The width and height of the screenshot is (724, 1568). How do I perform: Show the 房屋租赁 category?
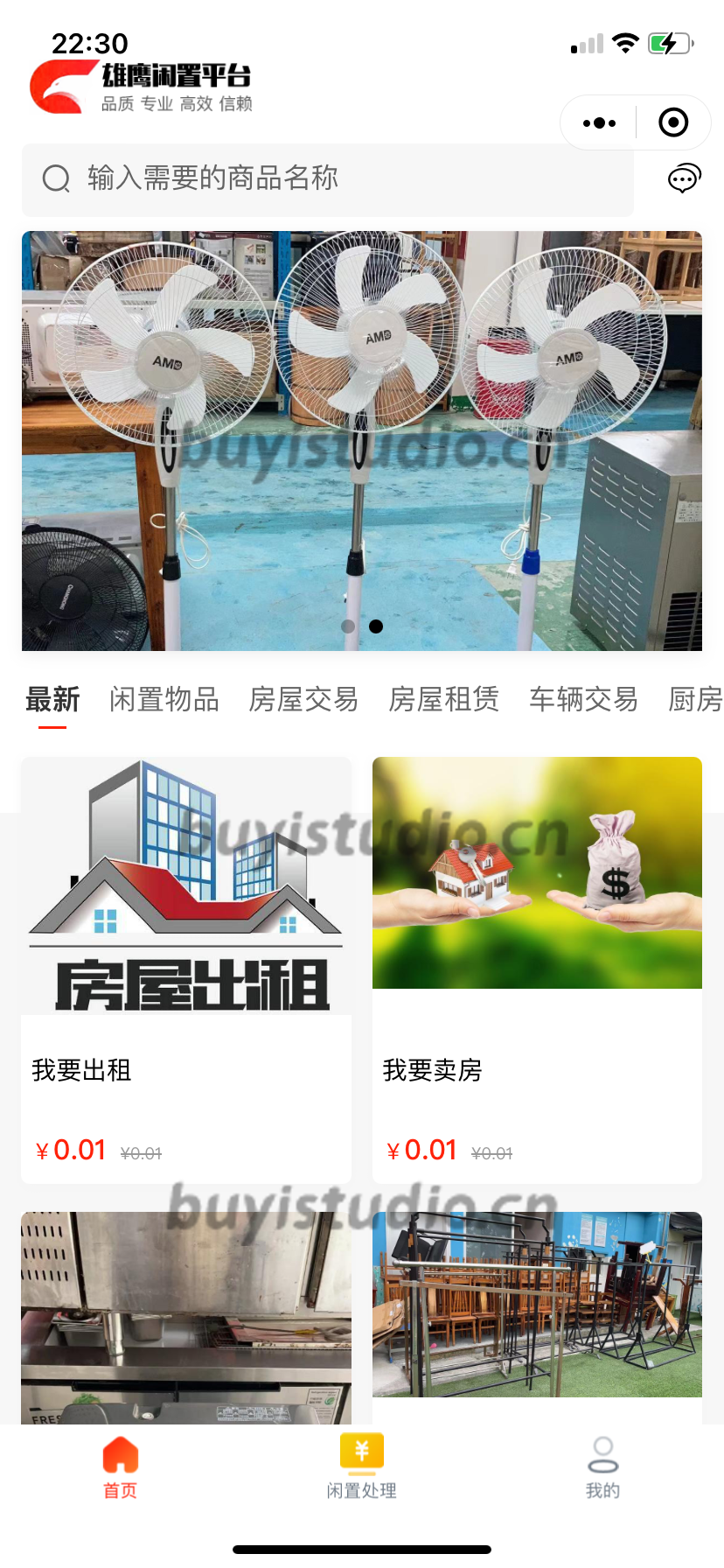(443, 700)
